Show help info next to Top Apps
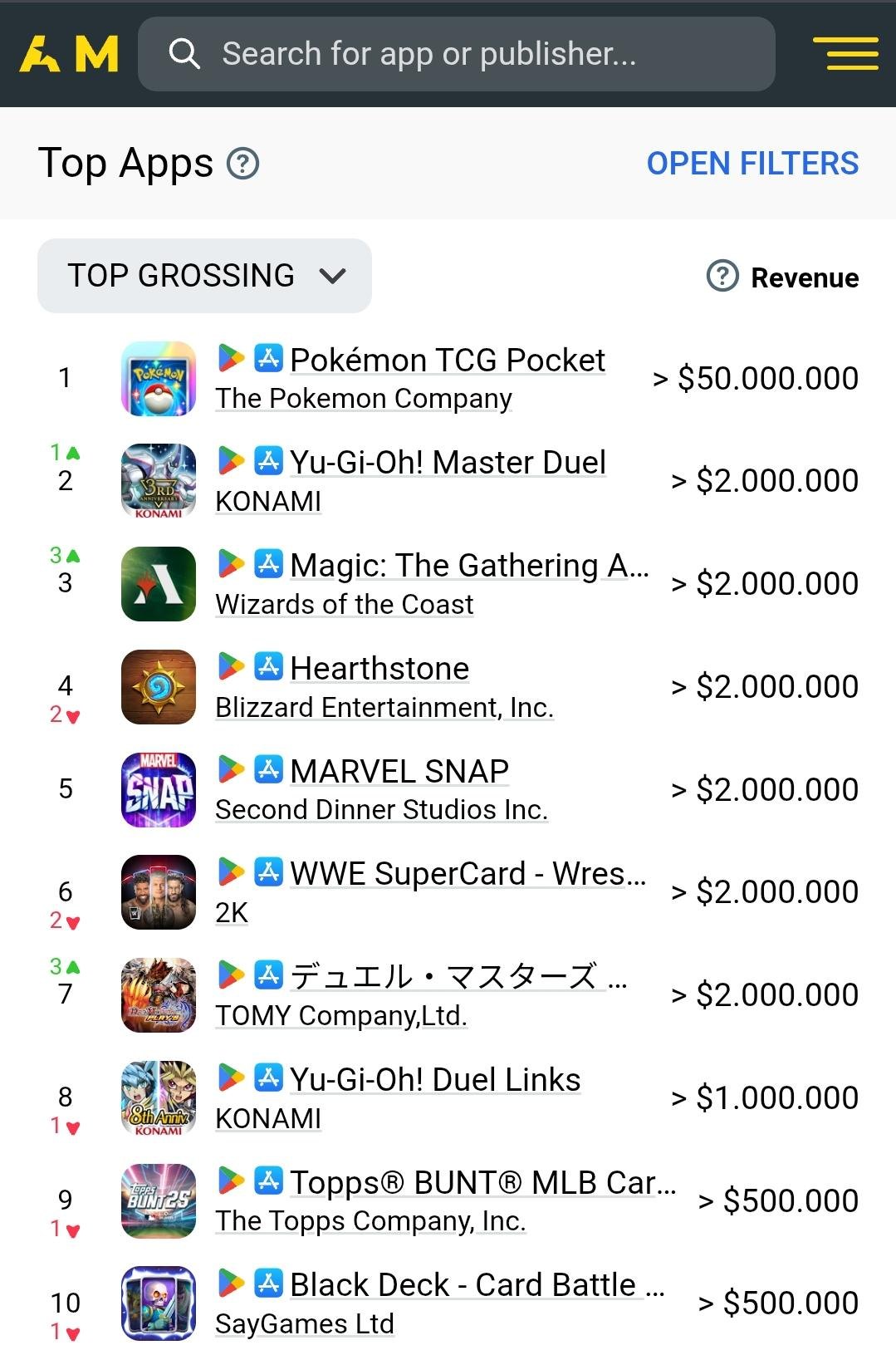This screenshot has width=896, height=1350. point(242,164)
